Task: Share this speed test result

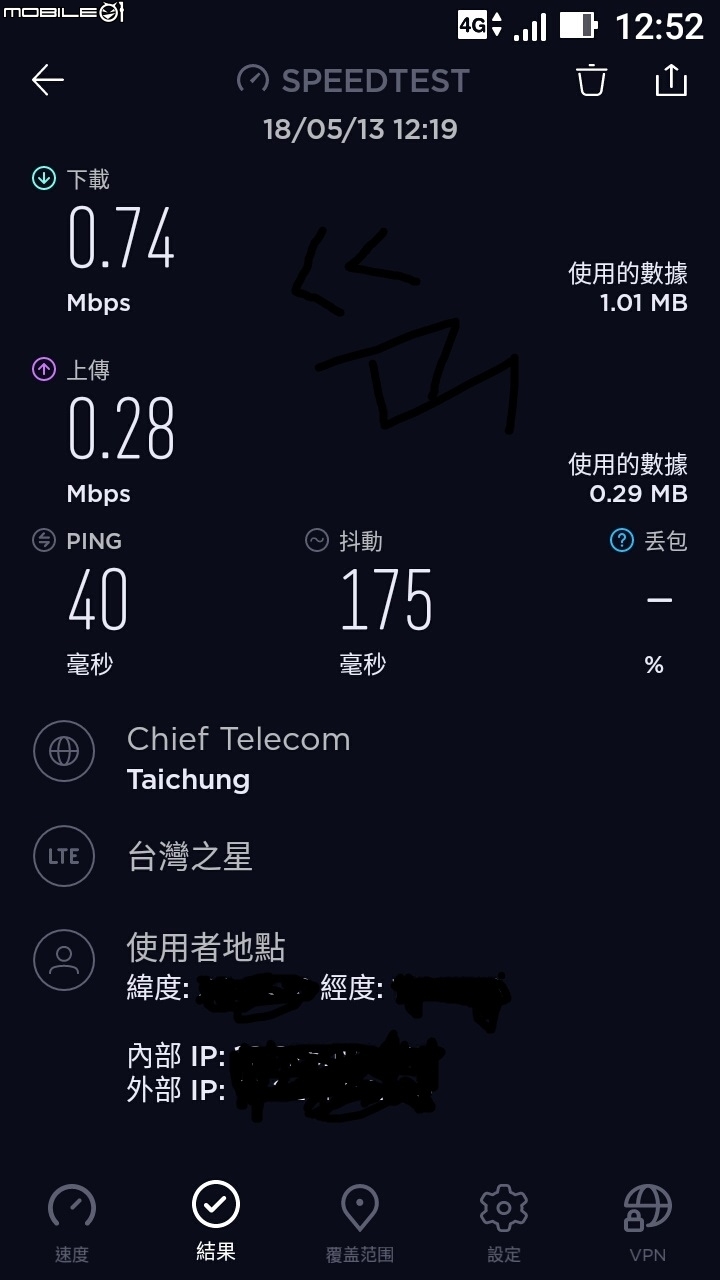Action: pyautogui.click(x=671, y=80)
